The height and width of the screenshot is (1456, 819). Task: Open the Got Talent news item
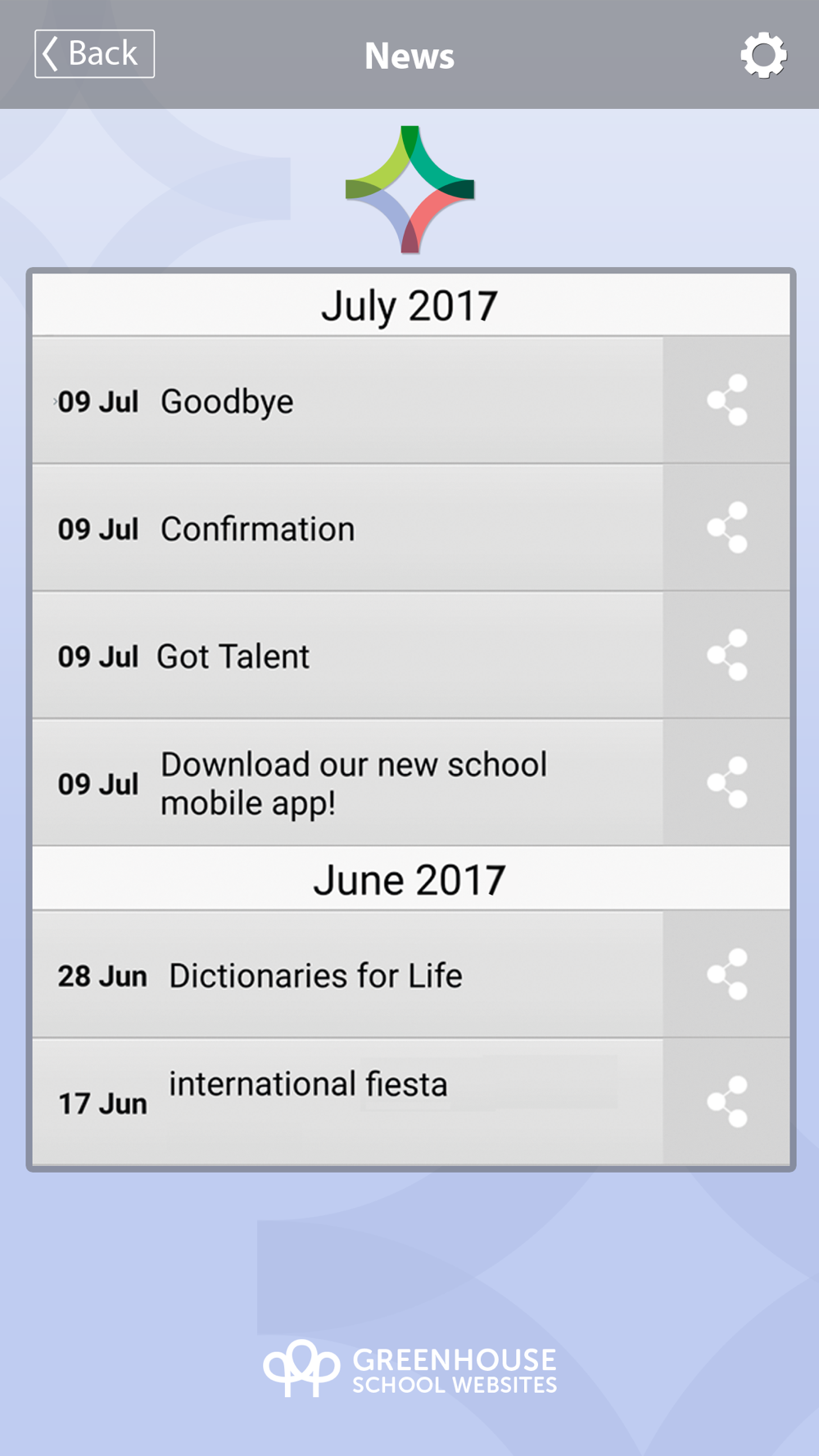pos(347,656)
